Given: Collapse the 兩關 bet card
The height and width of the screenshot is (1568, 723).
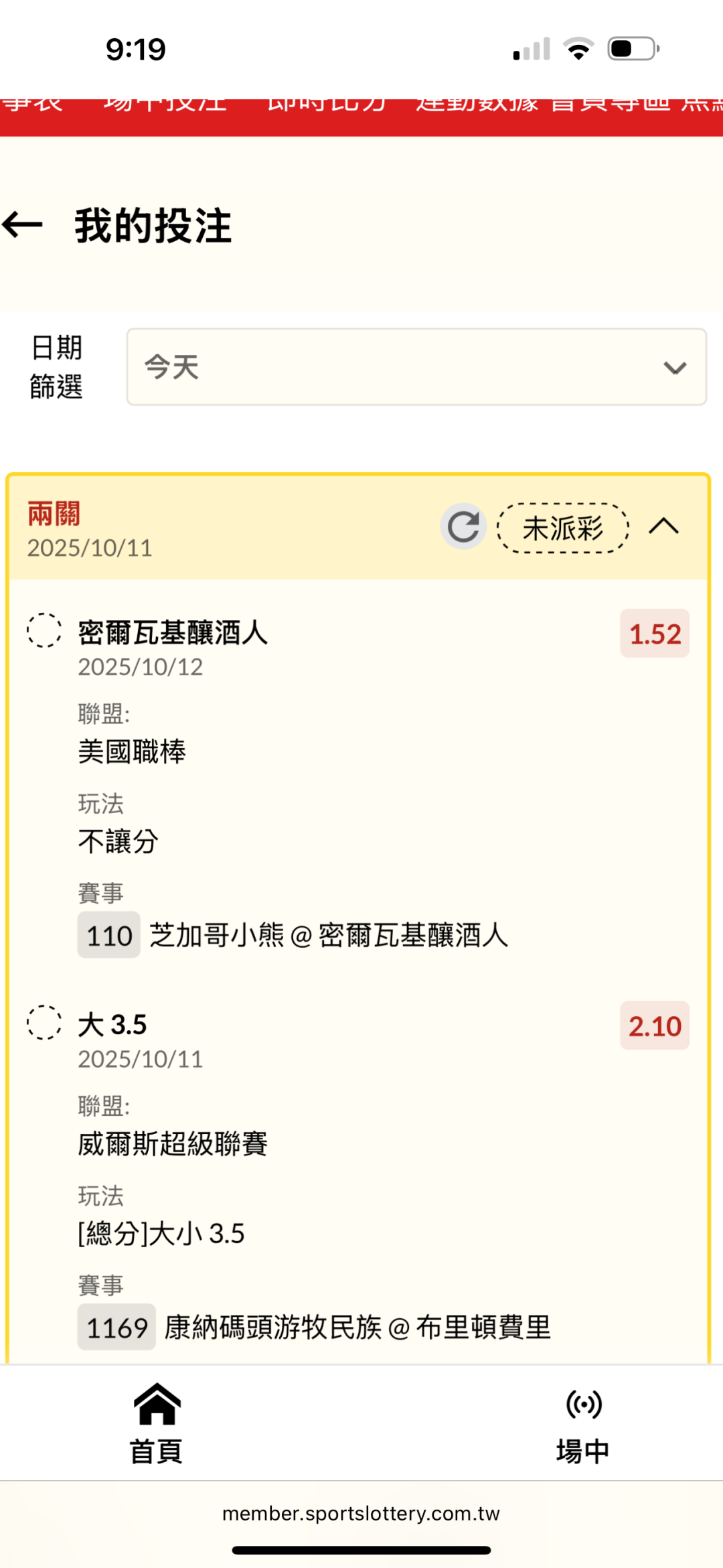Looking at the screenshot, I should pos(663,526).
